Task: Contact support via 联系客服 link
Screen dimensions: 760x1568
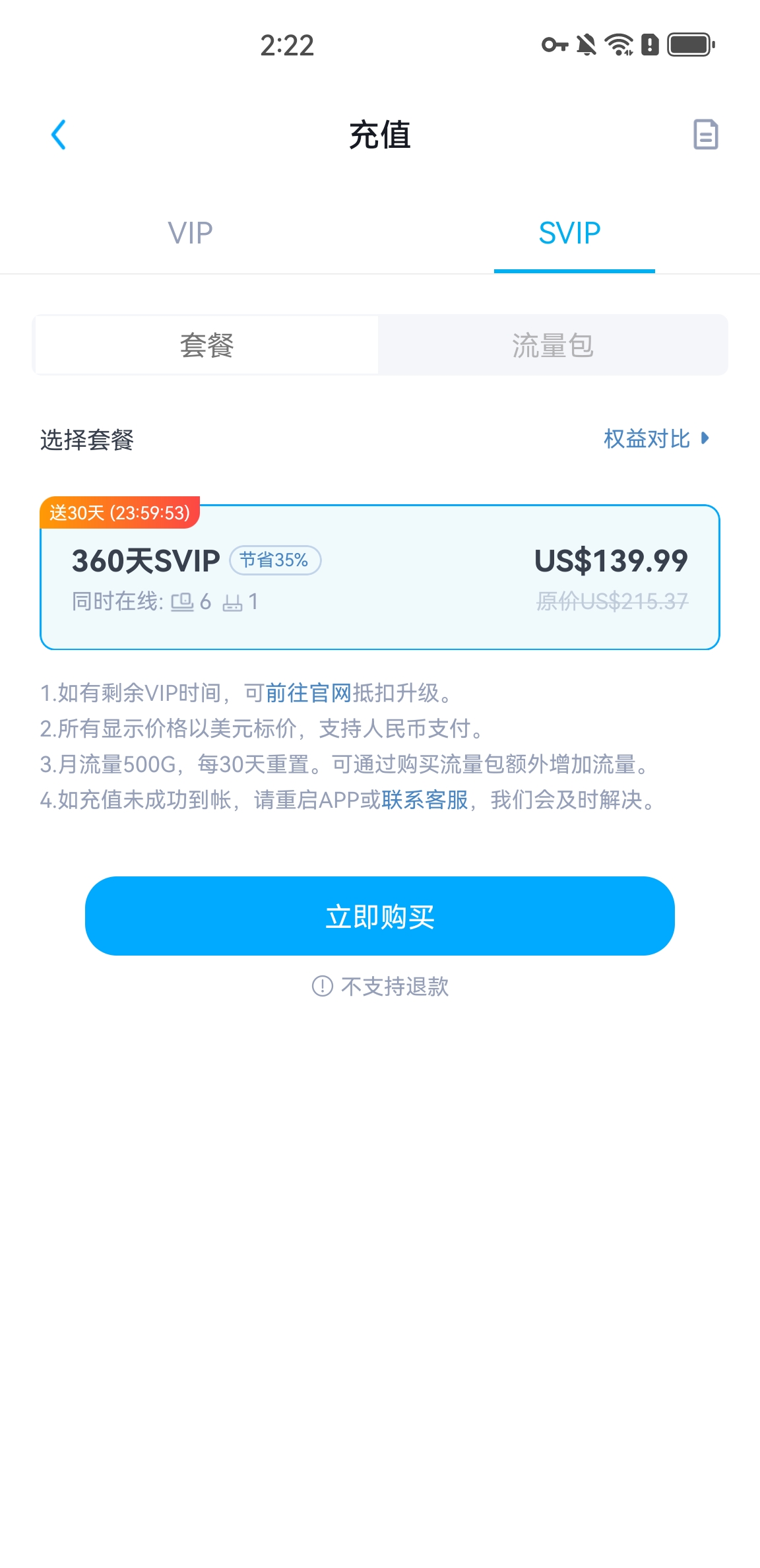Action: 425,800
